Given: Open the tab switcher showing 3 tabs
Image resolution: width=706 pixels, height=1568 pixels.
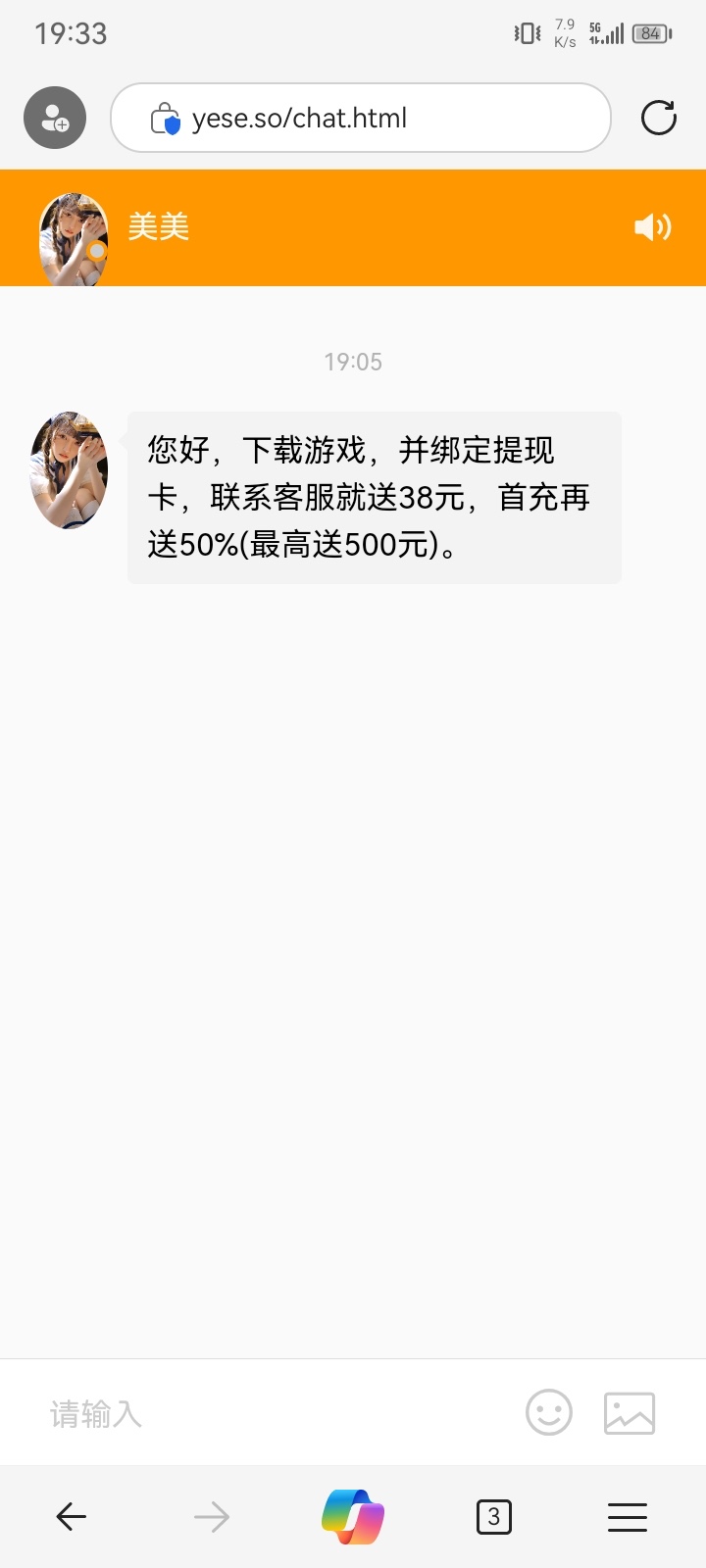Looking at the screenshot, I should (493, 1517).
